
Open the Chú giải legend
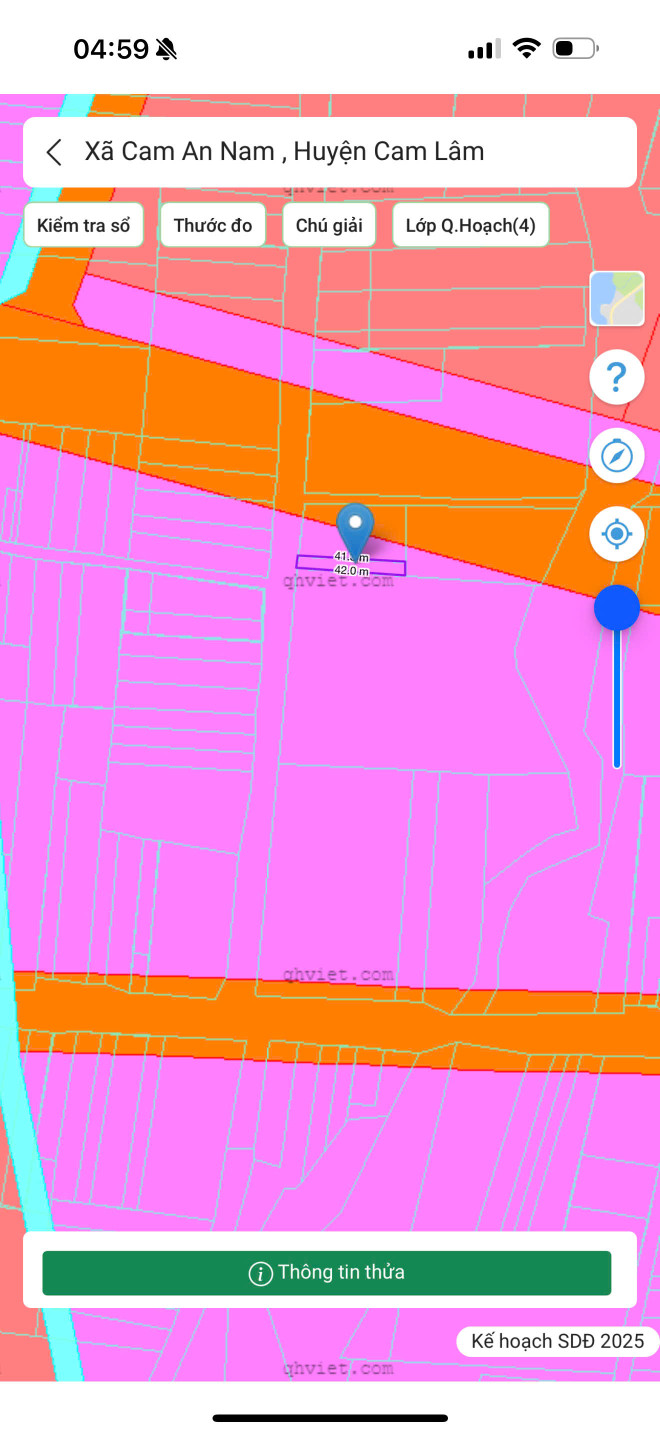click(329, 226)
